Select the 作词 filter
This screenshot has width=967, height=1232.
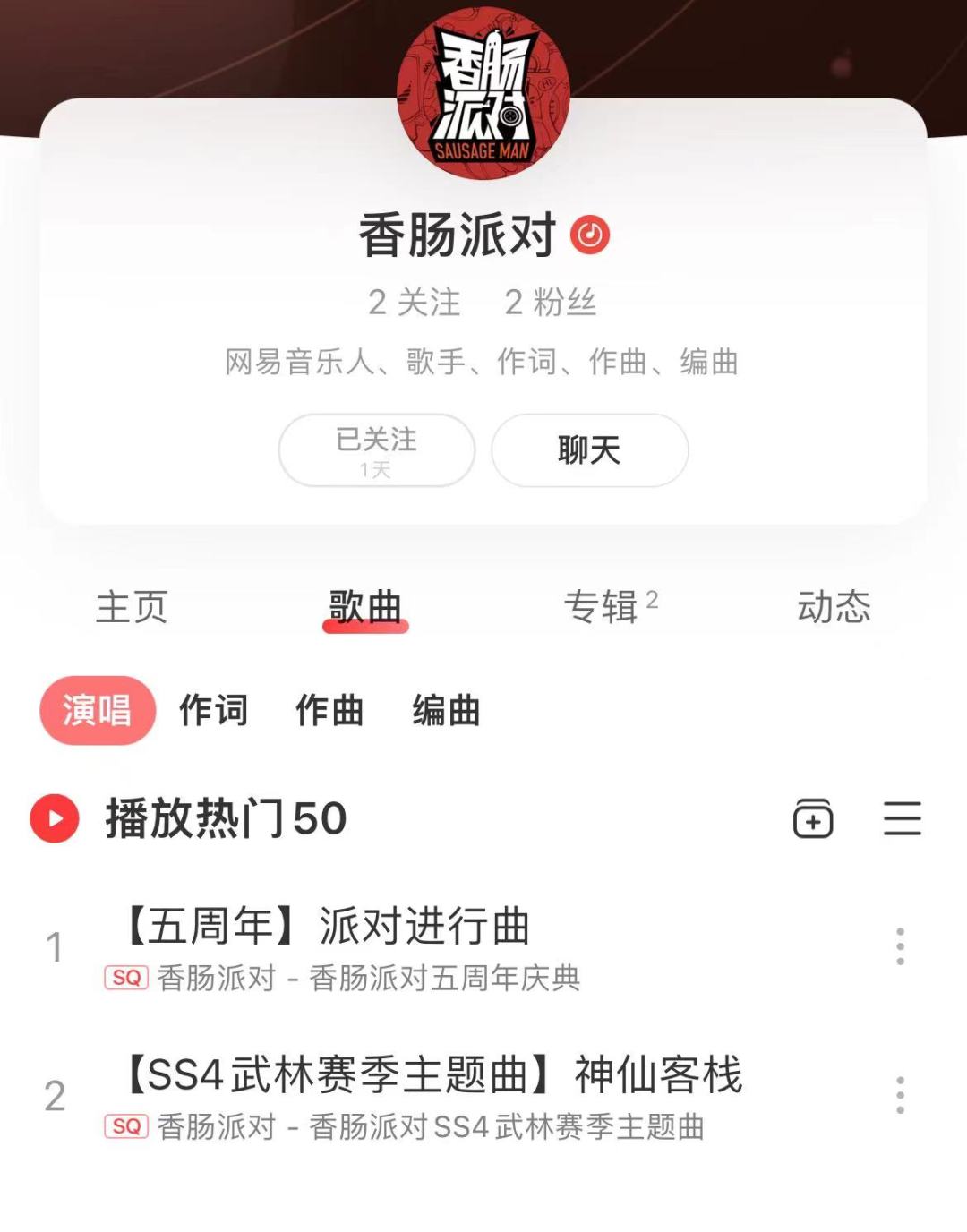212,709
